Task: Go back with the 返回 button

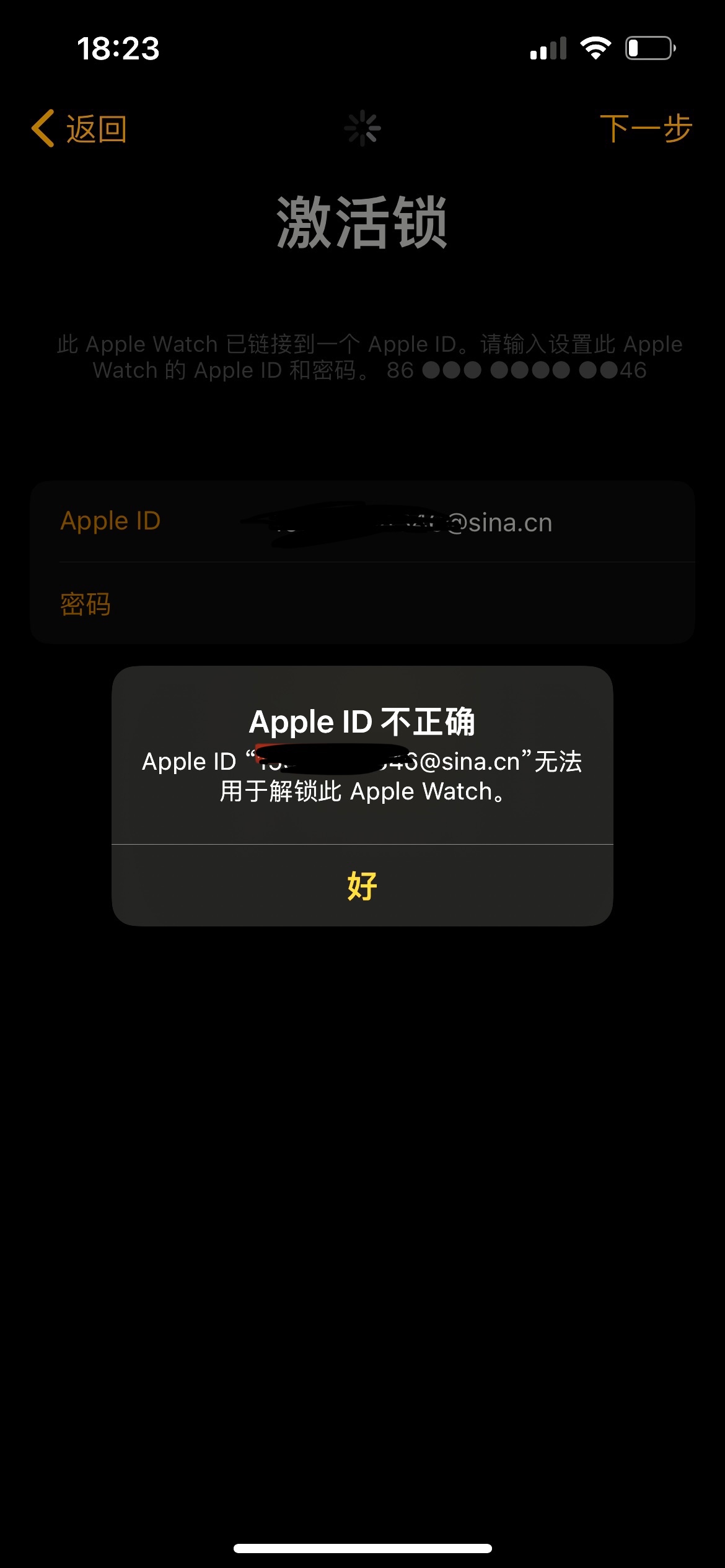Action: [79, 129]
